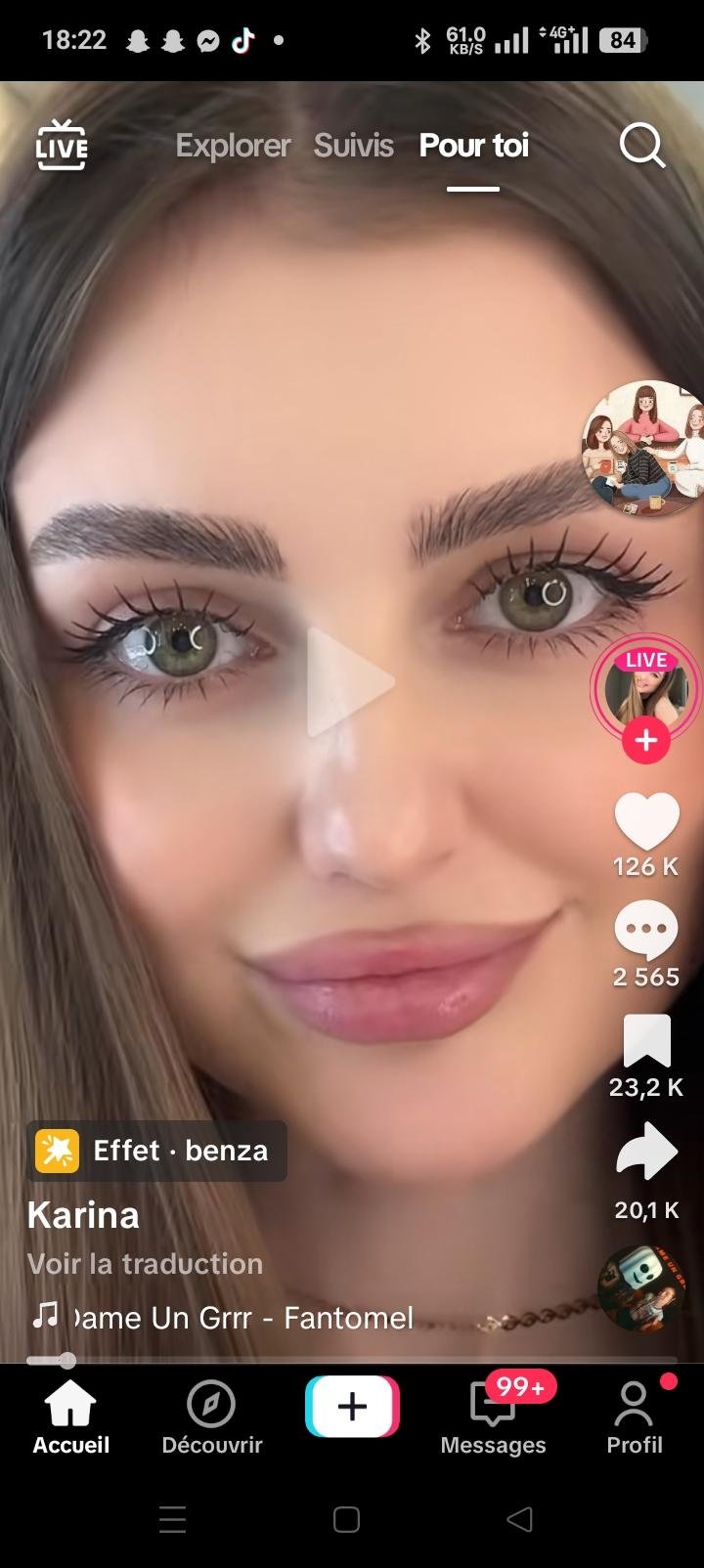Open the creator's LIVE profile picture
The width and height of the screenshot is (704, 1568).
click(x=645, y=689)
